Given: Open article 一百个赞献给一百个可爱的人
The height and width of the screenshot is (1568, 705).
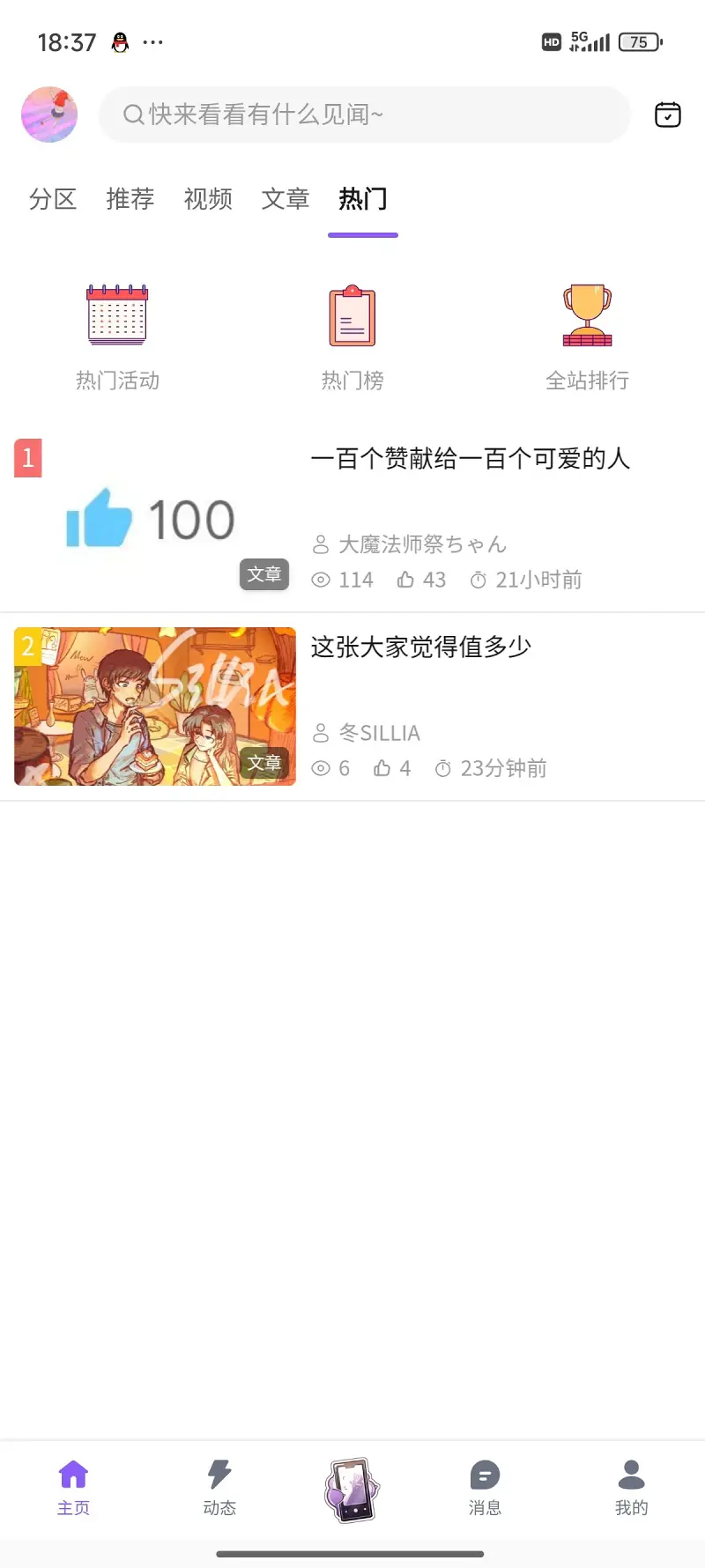Looking at the screenshot, I should pos(470,459).
